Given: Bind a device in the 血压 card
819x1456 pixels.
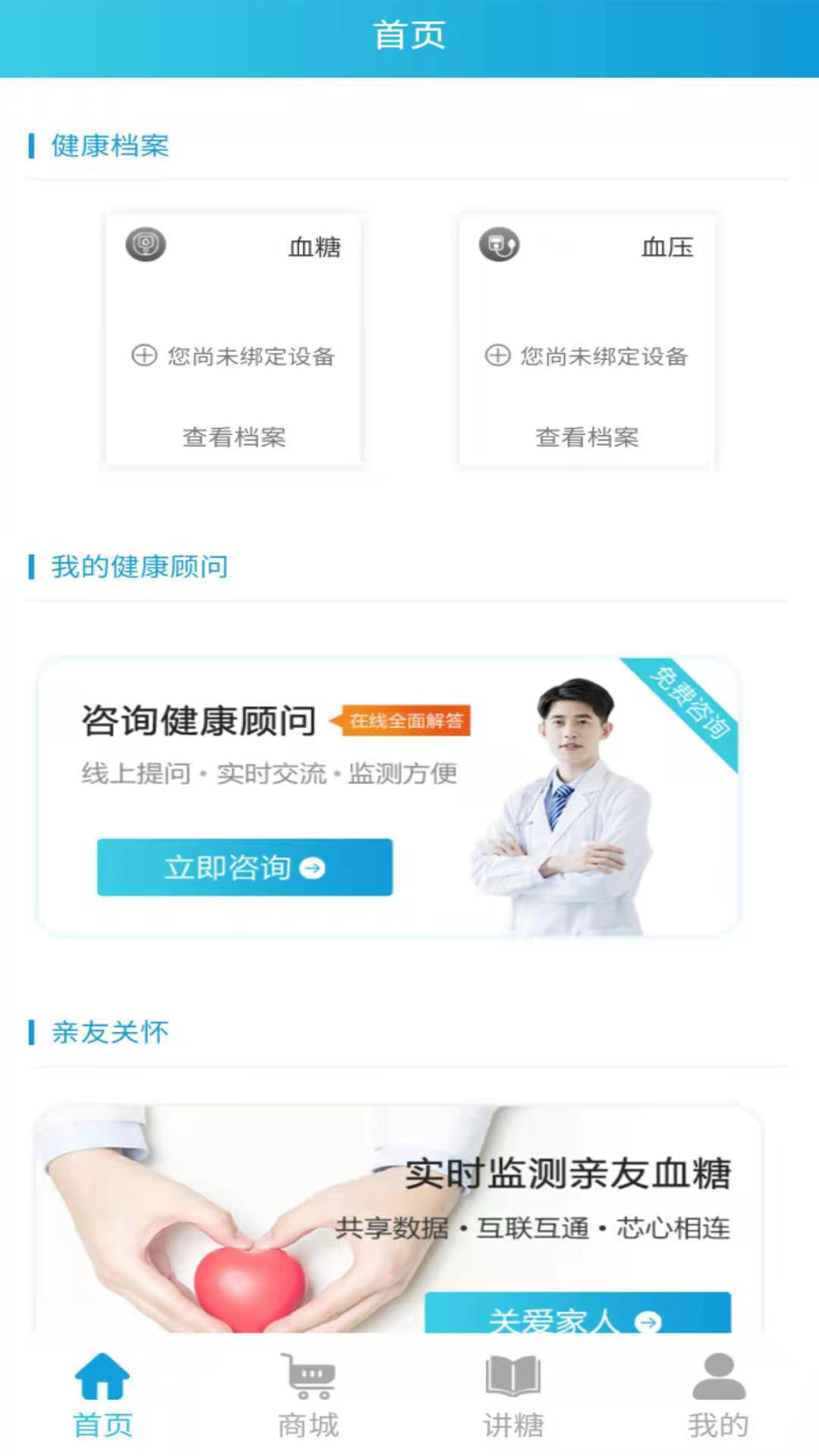Looking at the screenshot, I should (587, 356).
